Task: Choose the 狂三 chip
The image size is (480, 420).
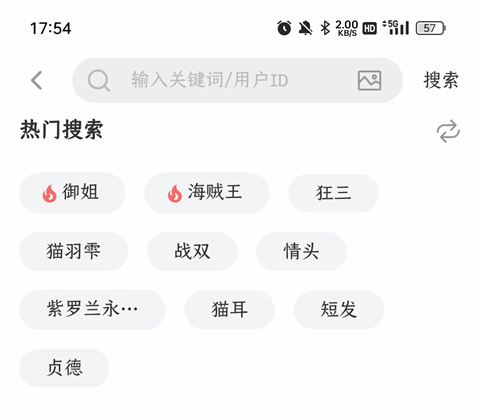Action: tap(333, 193)
